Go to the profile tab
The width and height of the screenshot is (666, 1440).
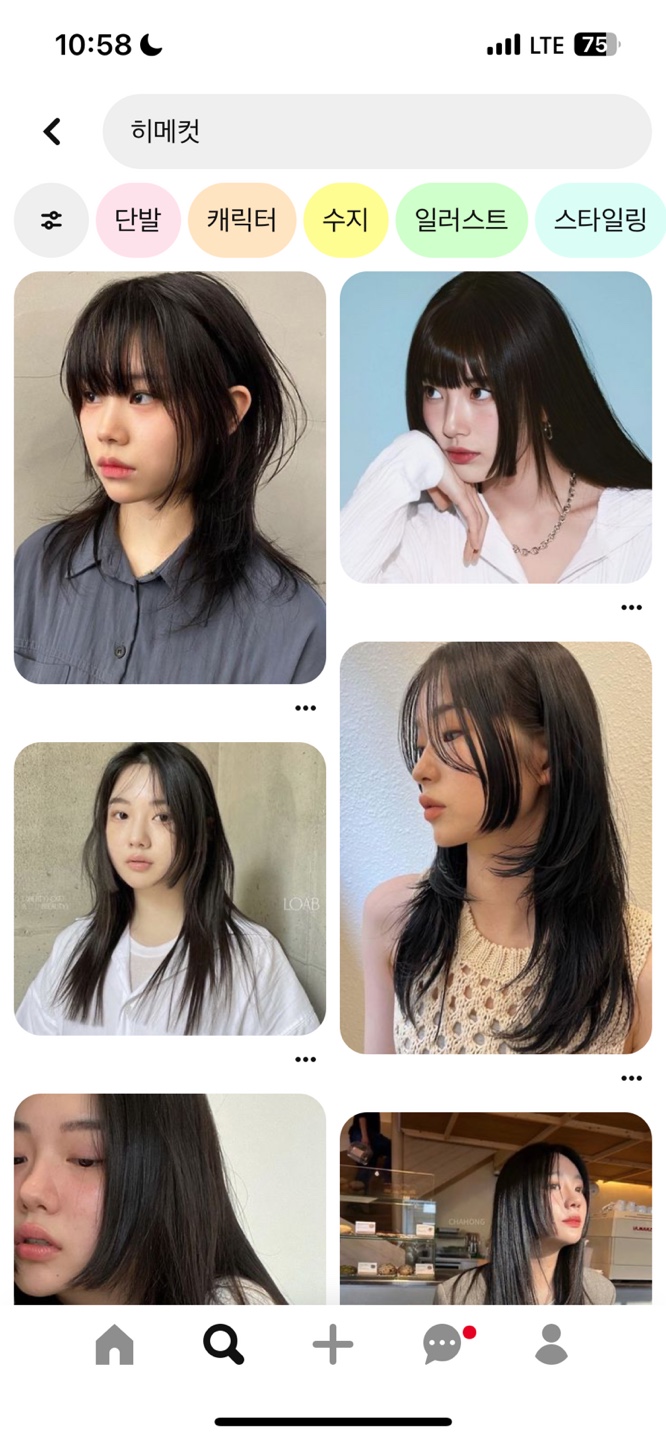[x=551, y=1345]
